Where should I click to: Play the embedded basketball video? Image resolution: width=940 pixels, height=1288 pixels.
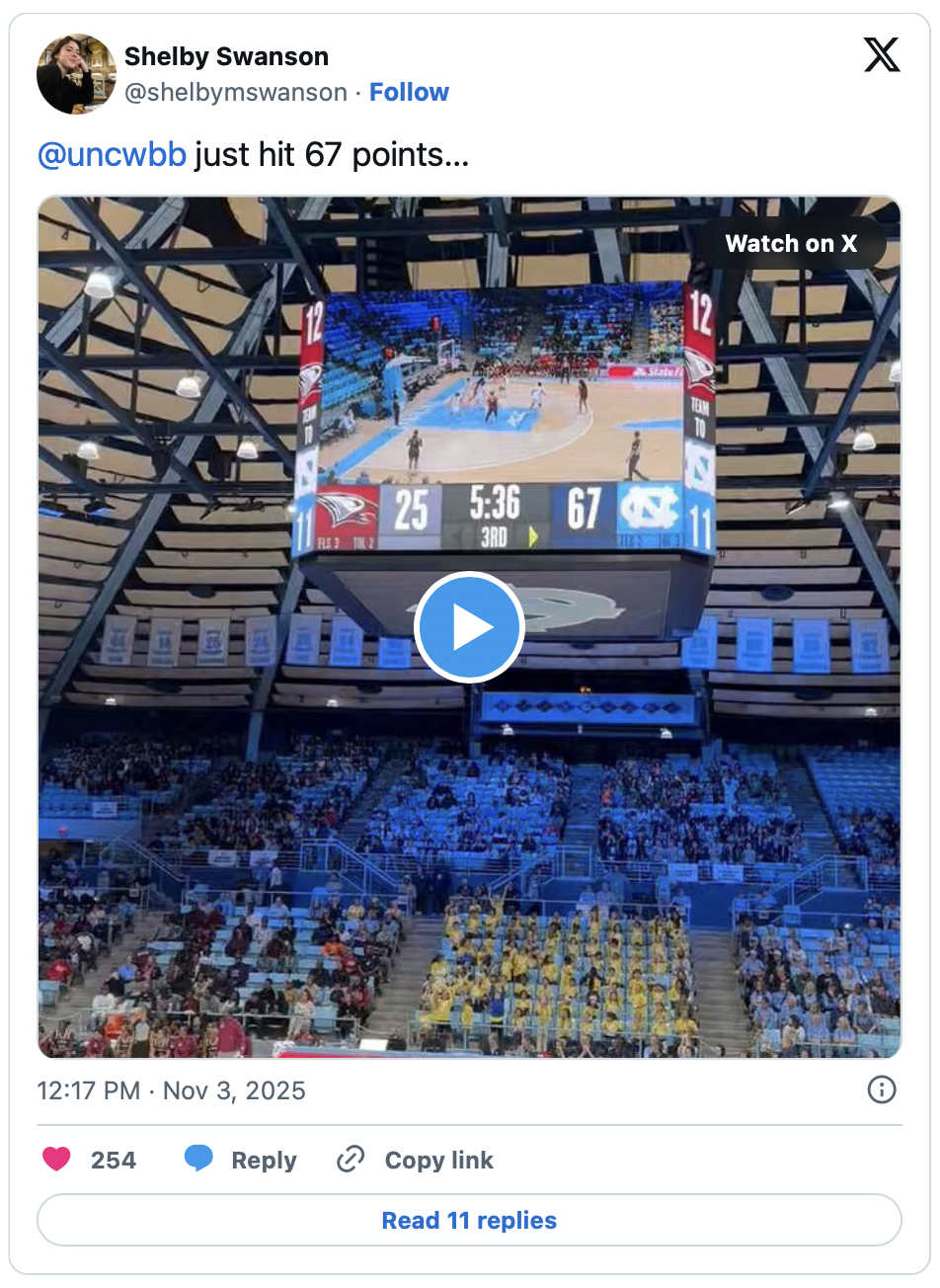(x=468, y=627)
